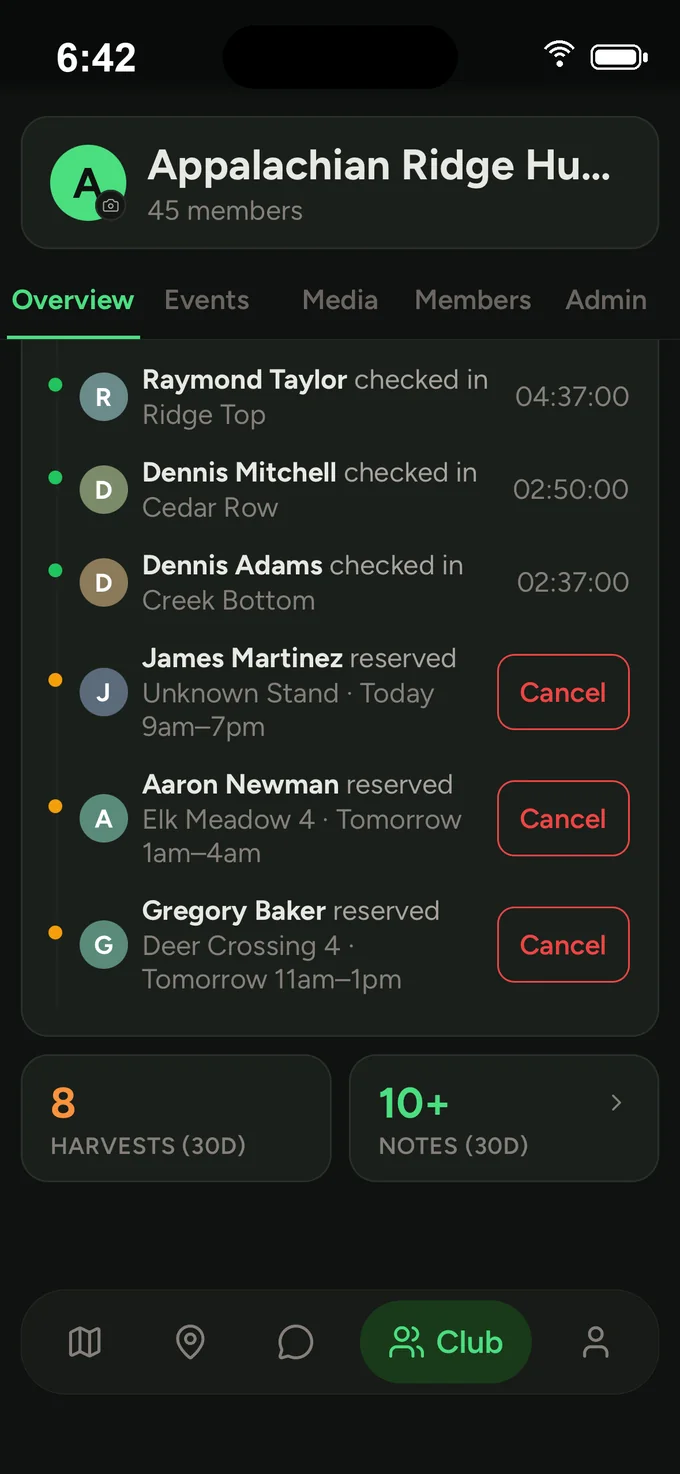Open the location pin tab
This screenshot has width=680, height=1474.
pos(190,1342)
